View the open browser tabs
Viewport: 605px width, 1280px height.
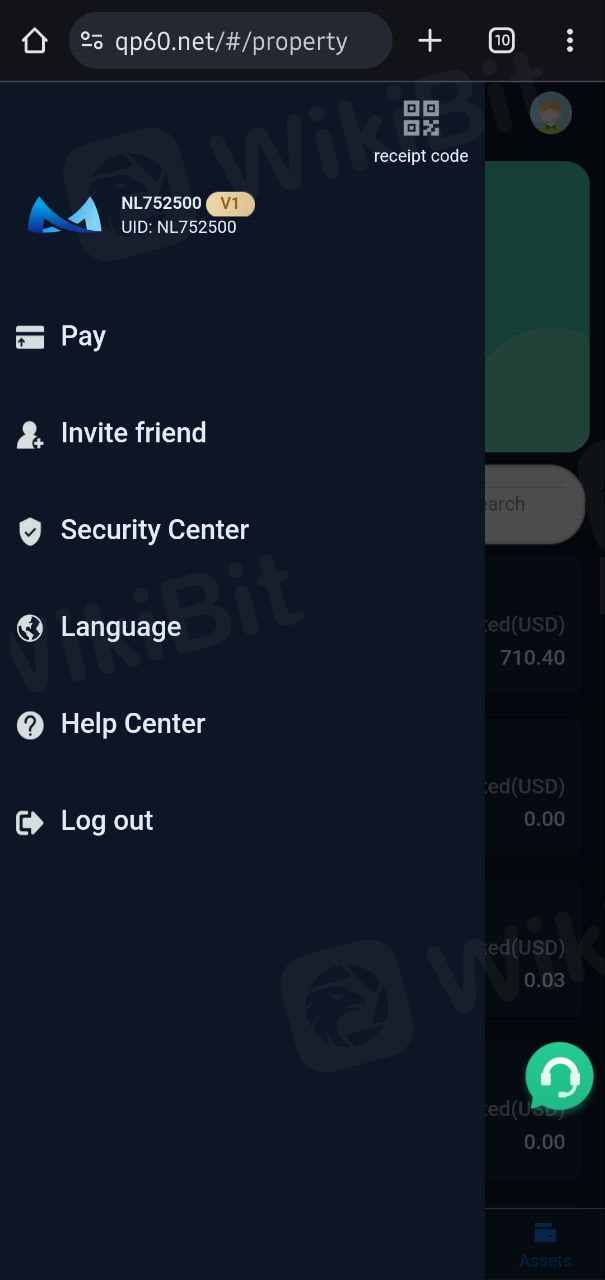(x=501, y=41)
